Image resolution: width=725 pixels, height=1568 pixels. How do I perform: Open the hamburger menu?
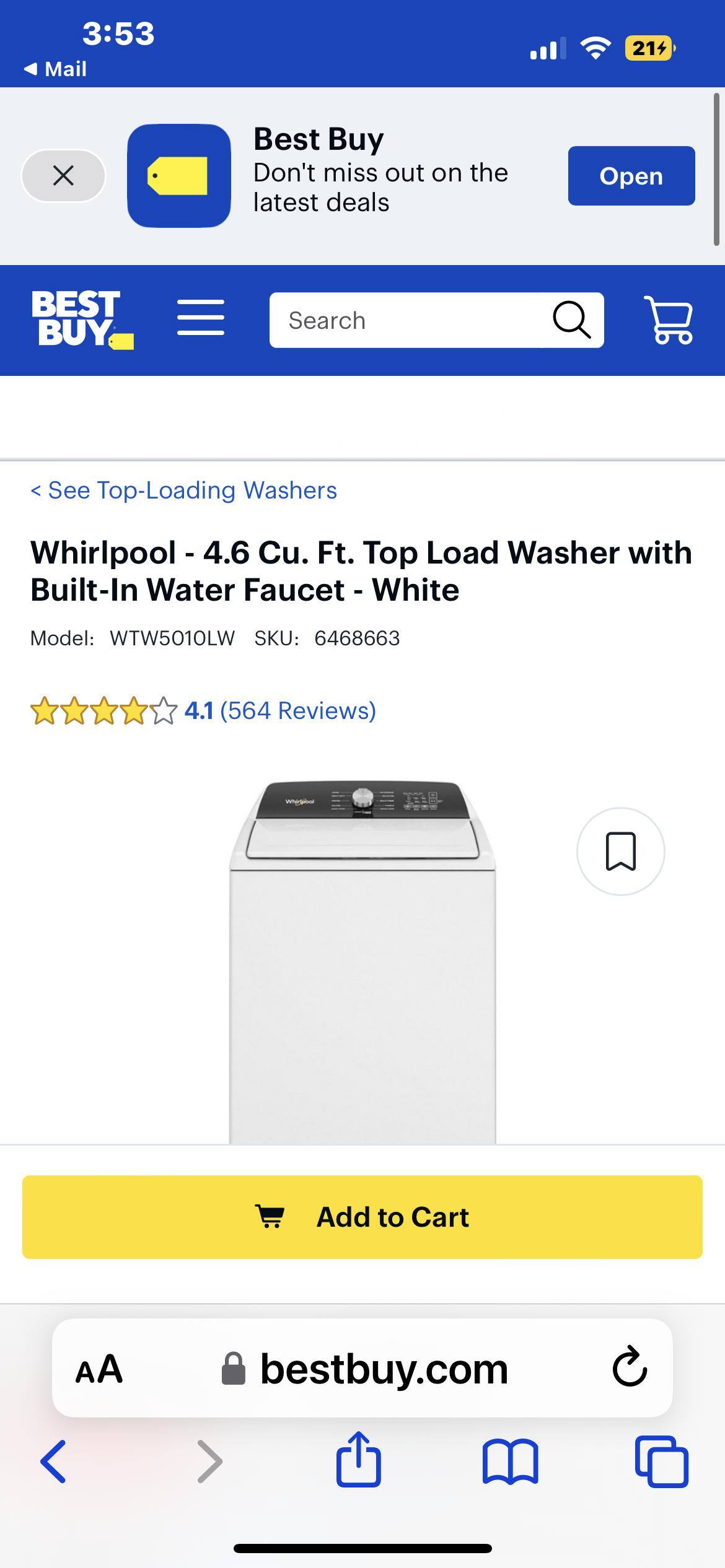click(x=200, y=318)
